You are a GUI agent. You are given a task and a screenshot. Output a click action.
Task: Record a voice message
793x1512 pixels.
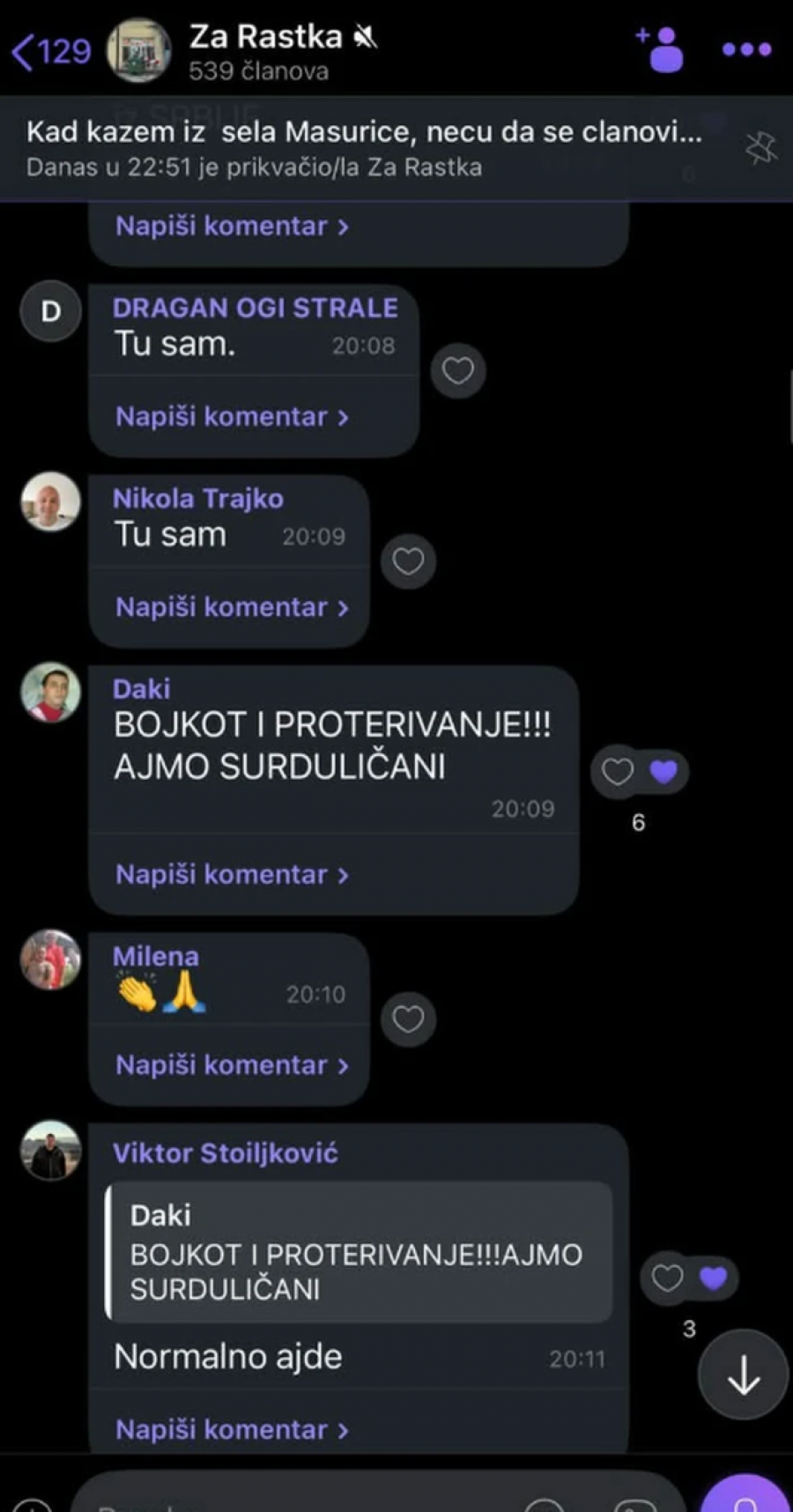(745, 1495)
